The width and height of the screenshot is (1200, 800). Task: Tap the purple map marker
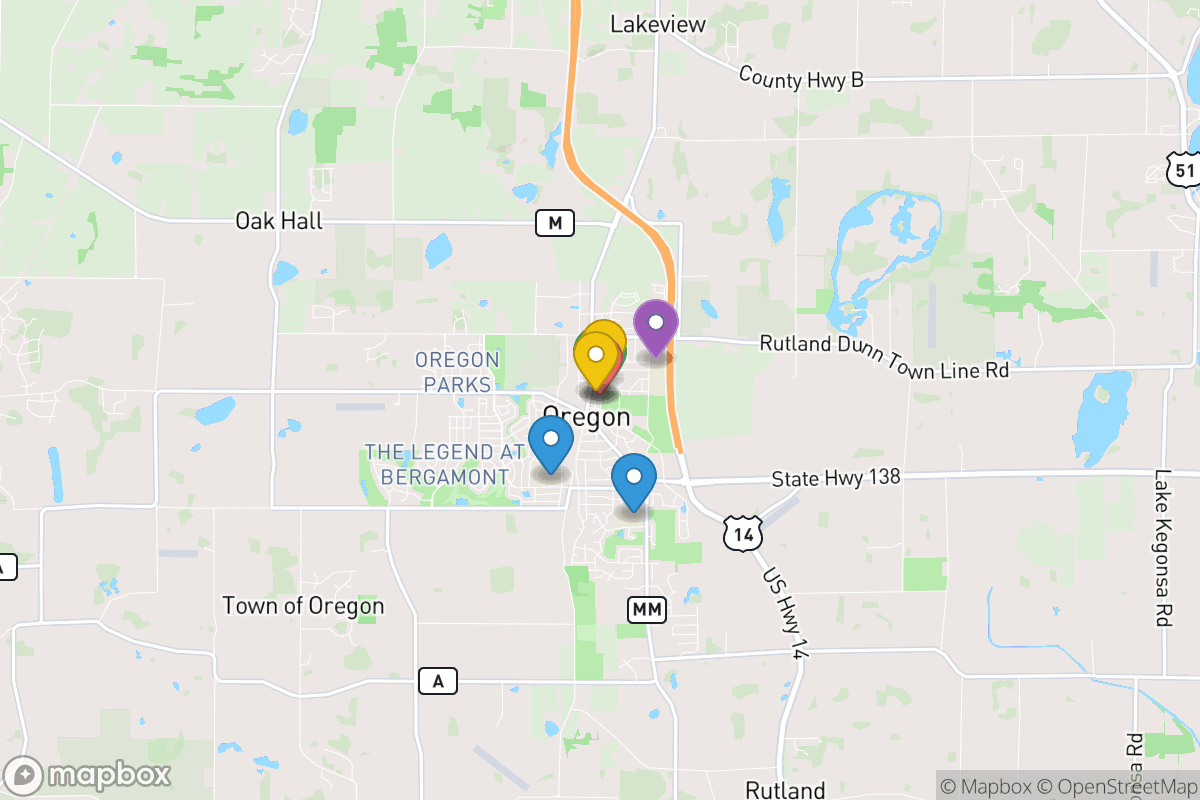(656, 324)
